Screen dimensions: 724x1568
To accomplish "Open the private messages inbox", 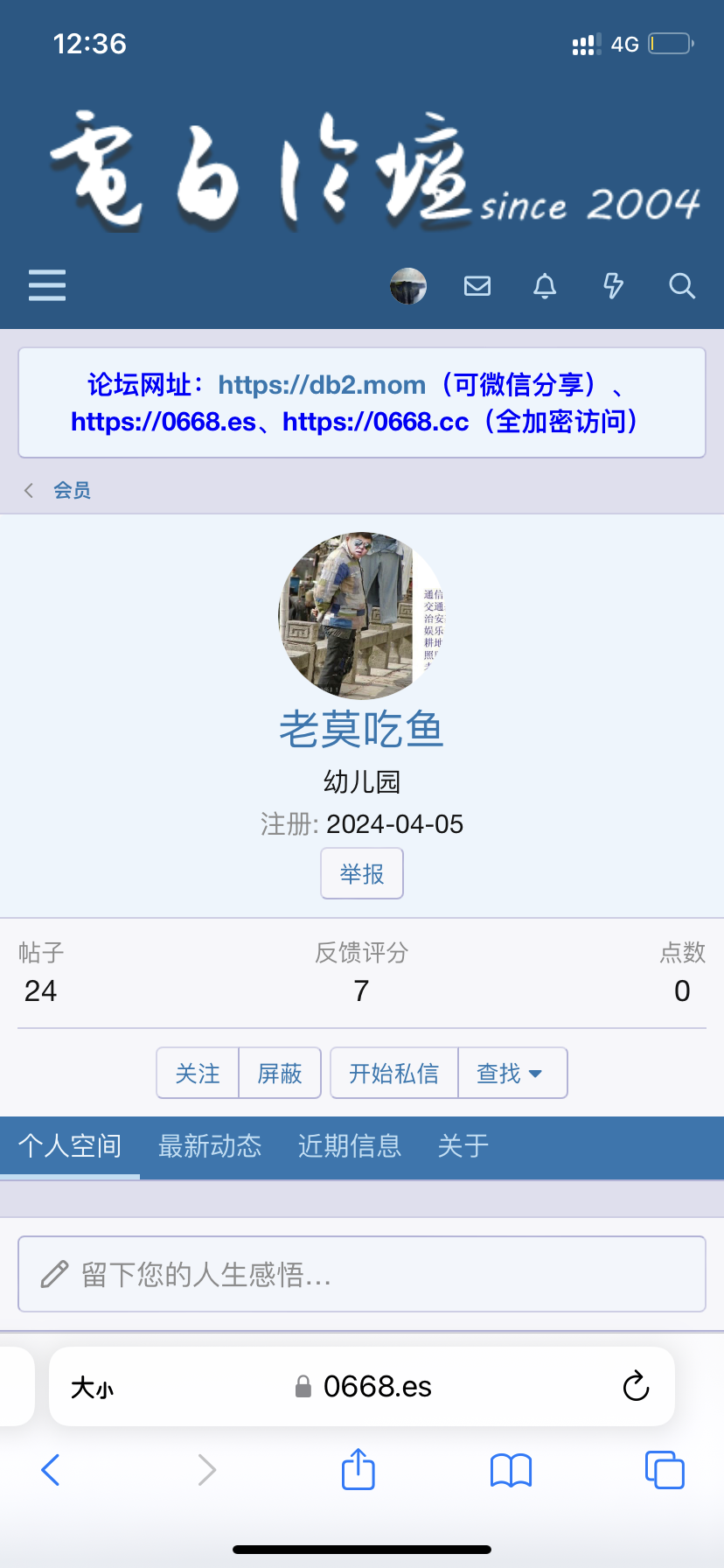I will (477, 285).
